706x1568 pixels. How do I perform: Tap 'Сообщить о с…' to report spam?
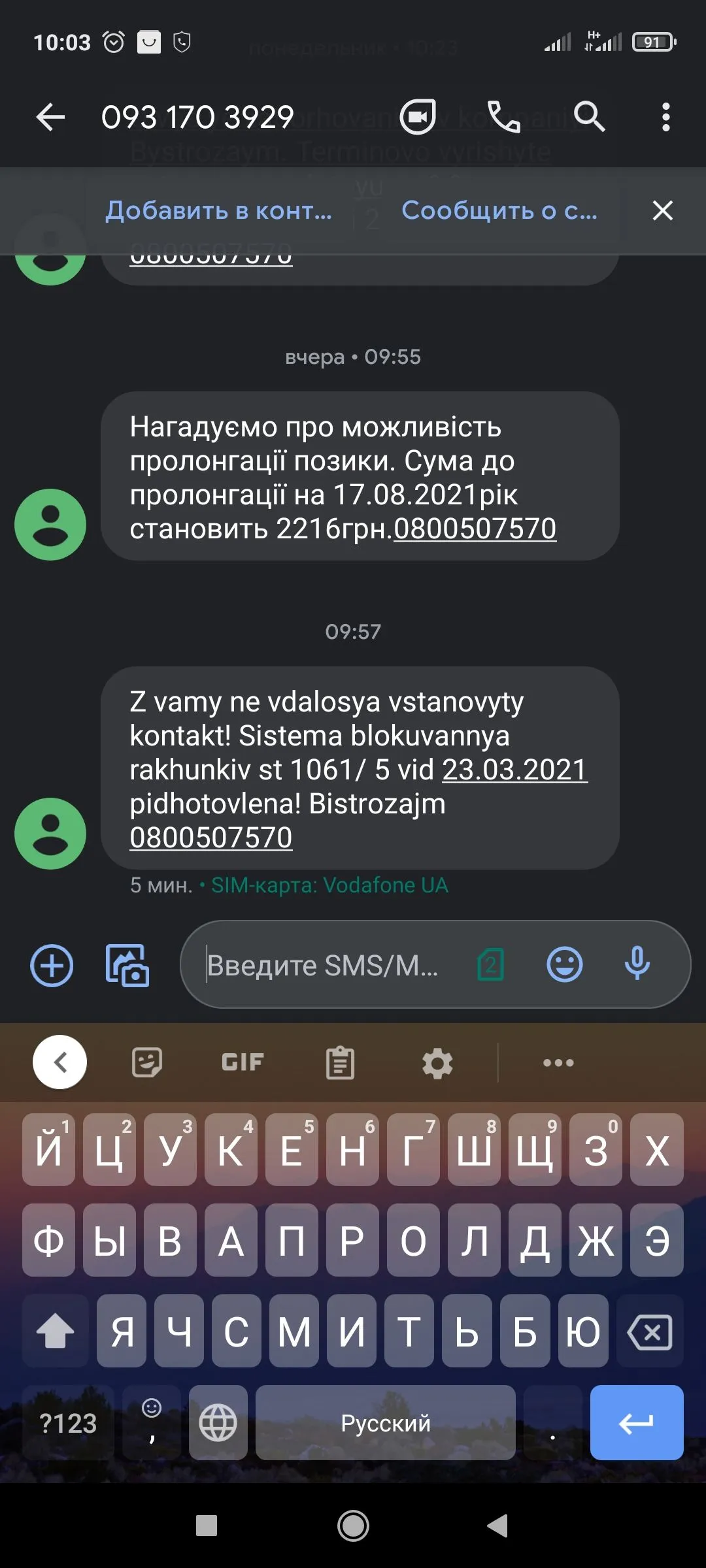coord(499,210)
